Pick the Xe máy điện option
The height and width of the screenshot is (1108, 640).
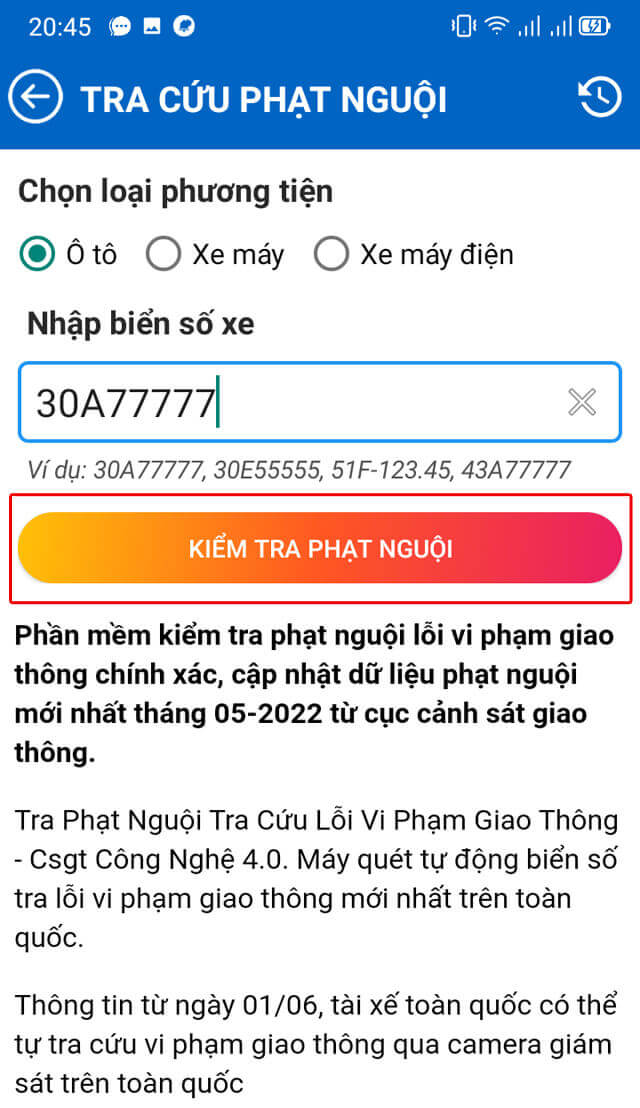pos(413,254)
